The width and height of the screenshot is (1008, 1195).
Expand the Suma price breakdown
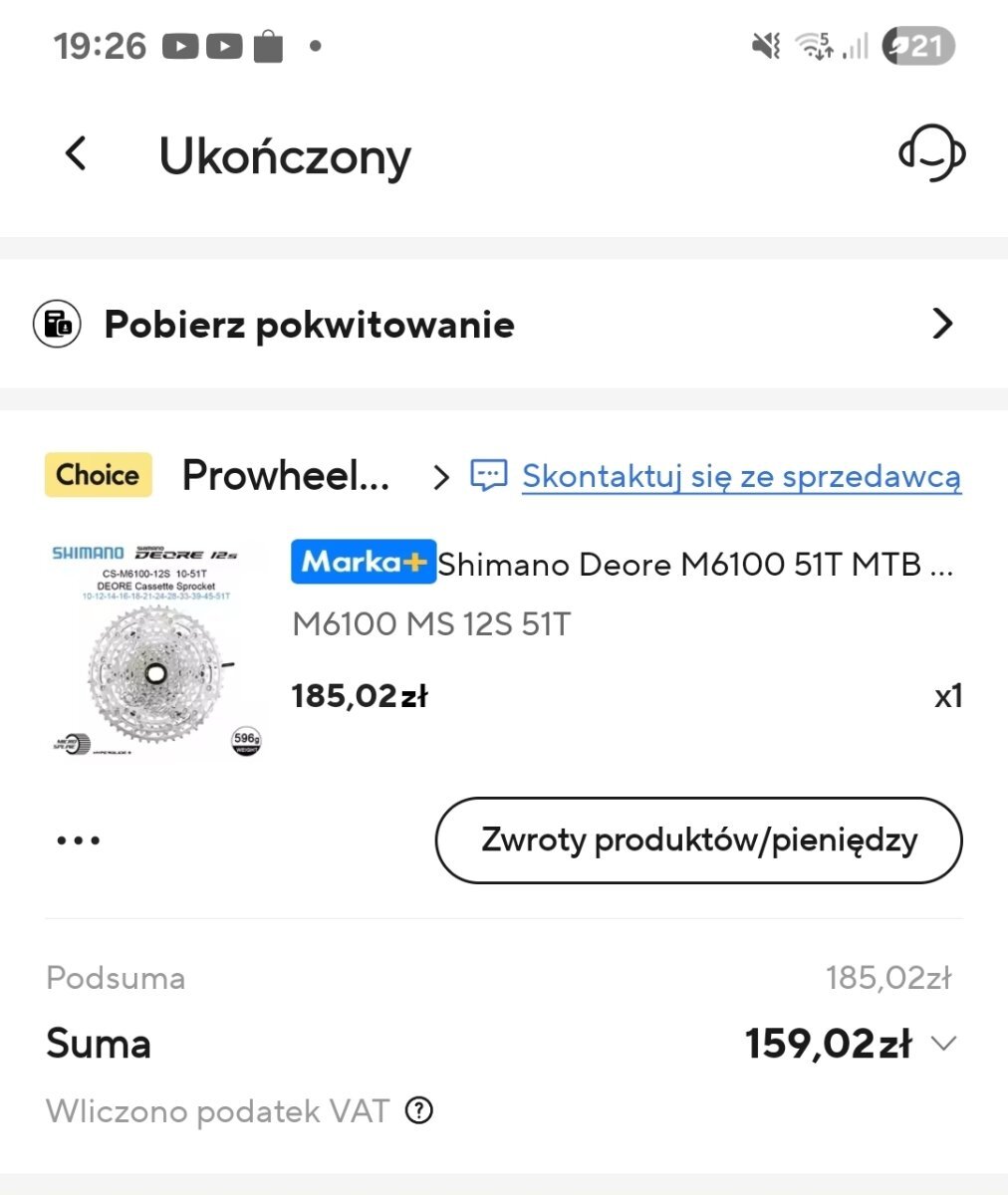coord(942,1044)
